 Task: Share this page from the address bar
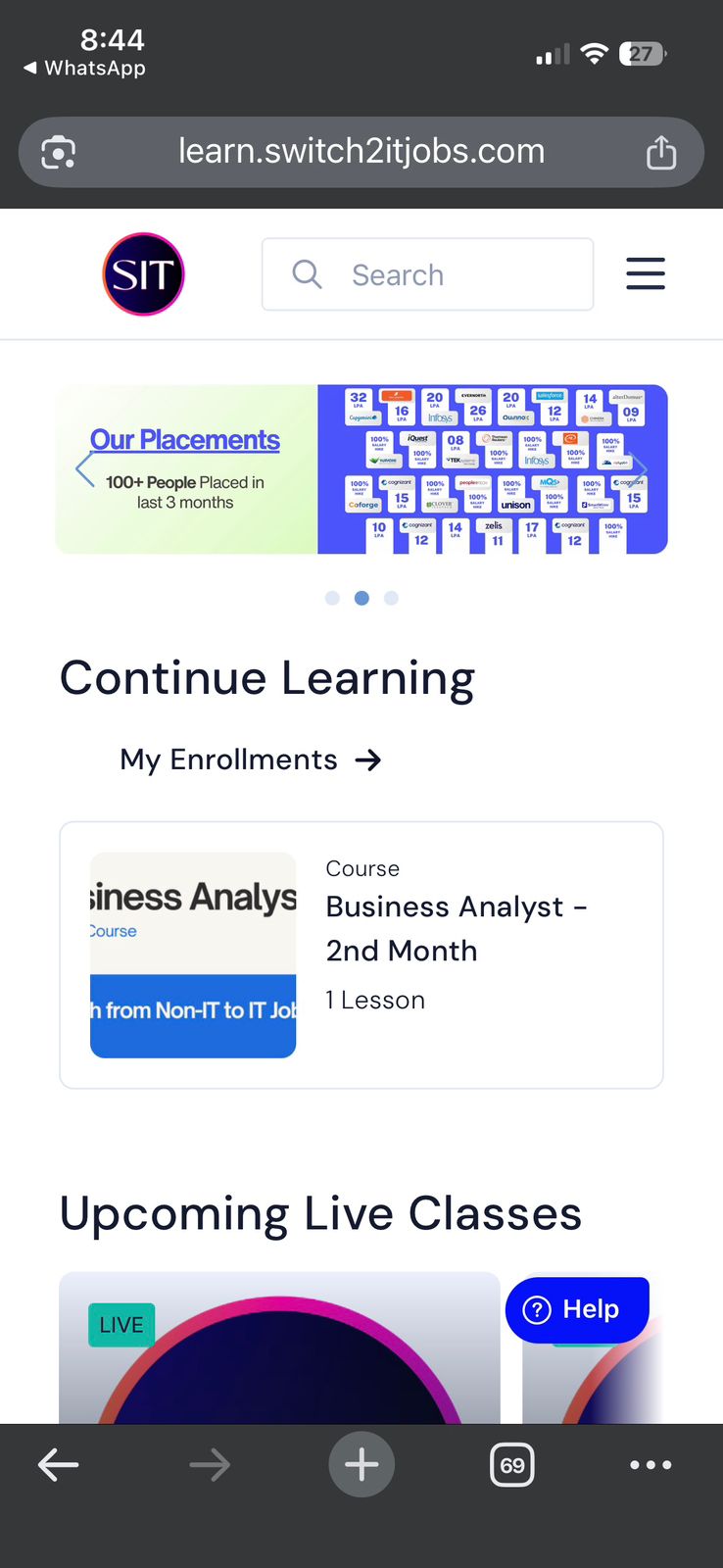[661, 153]
